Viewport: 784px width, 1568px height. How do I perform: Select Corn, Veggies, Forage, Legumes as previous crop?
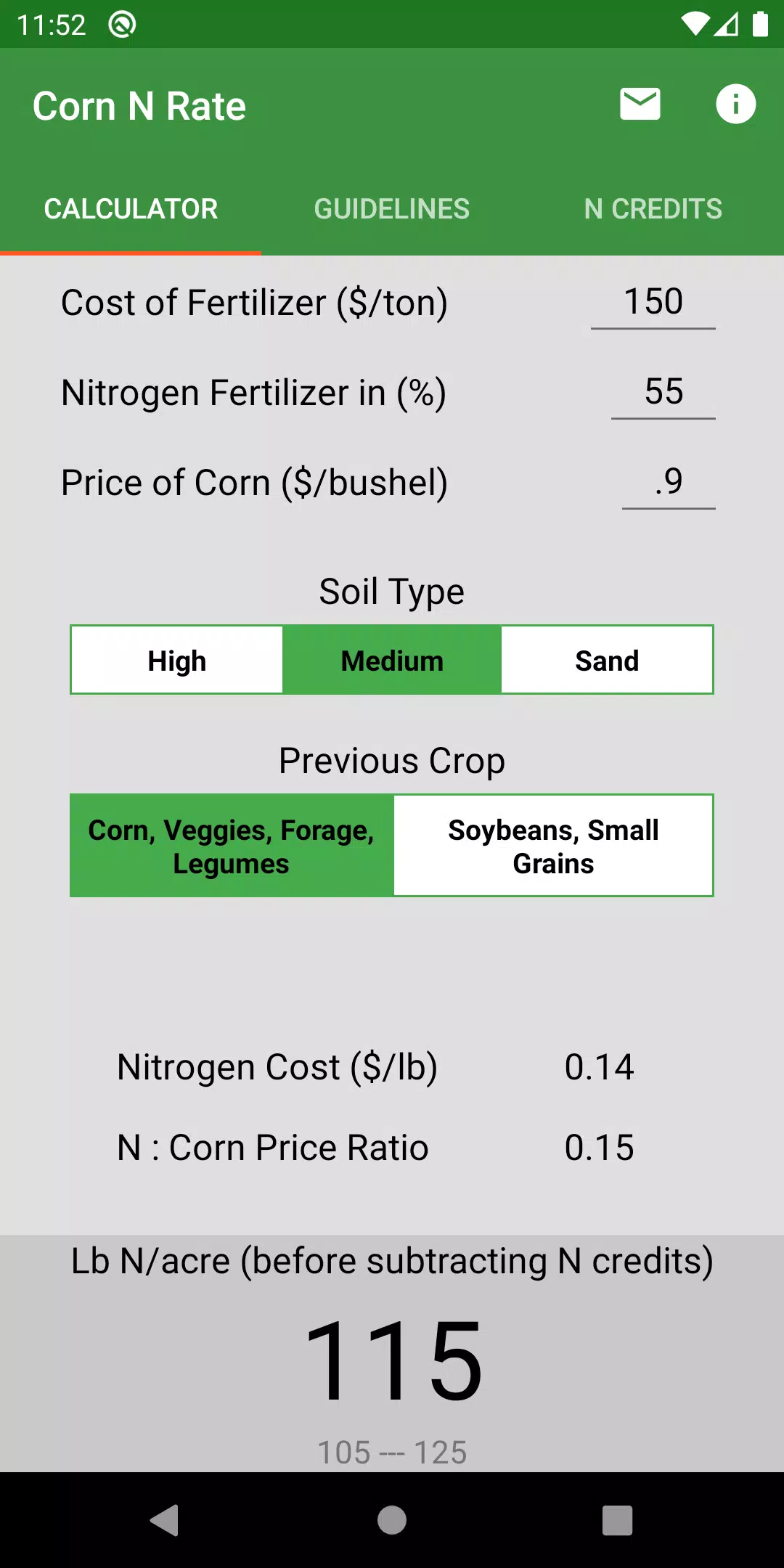coord(232,846)
